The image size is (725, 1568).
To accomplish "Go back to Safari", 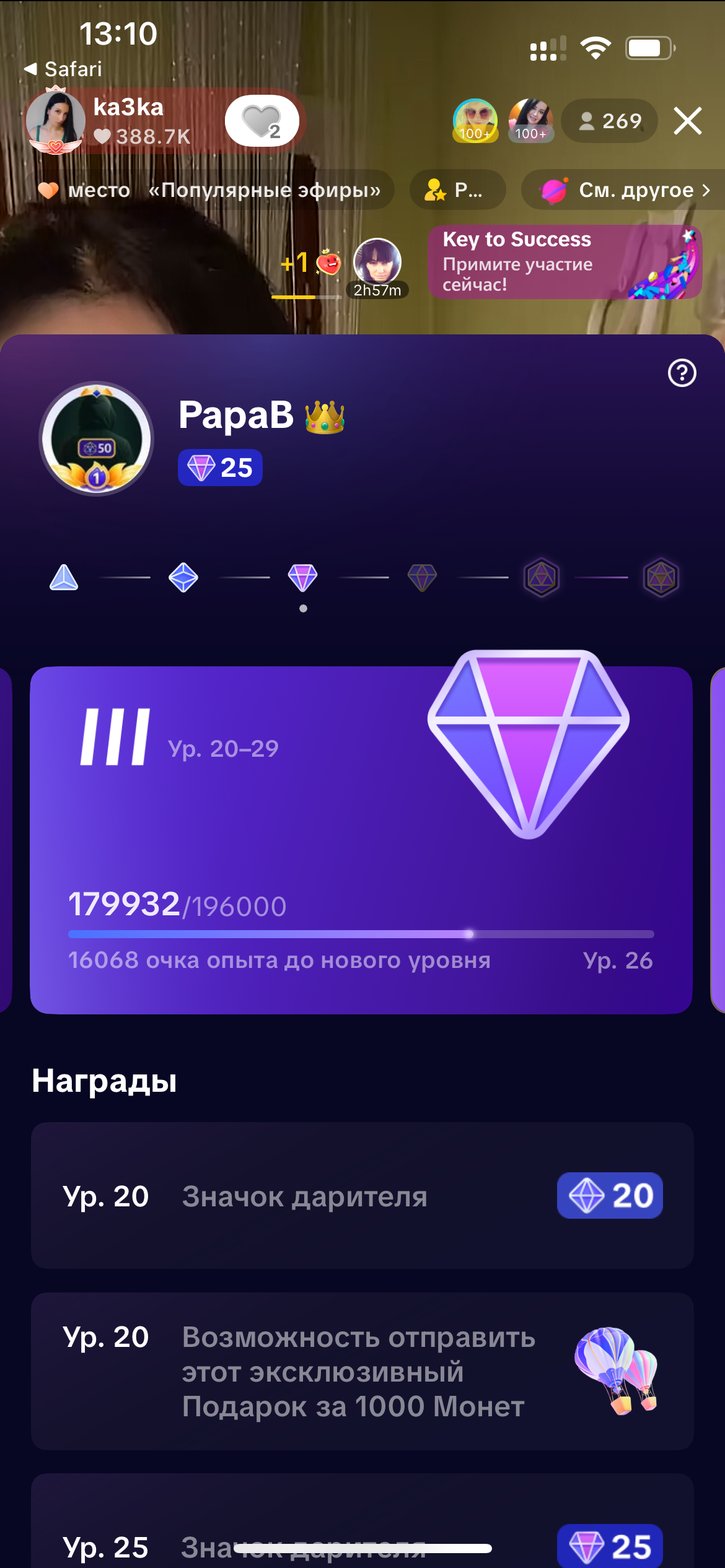I will [x=62, y=69].
